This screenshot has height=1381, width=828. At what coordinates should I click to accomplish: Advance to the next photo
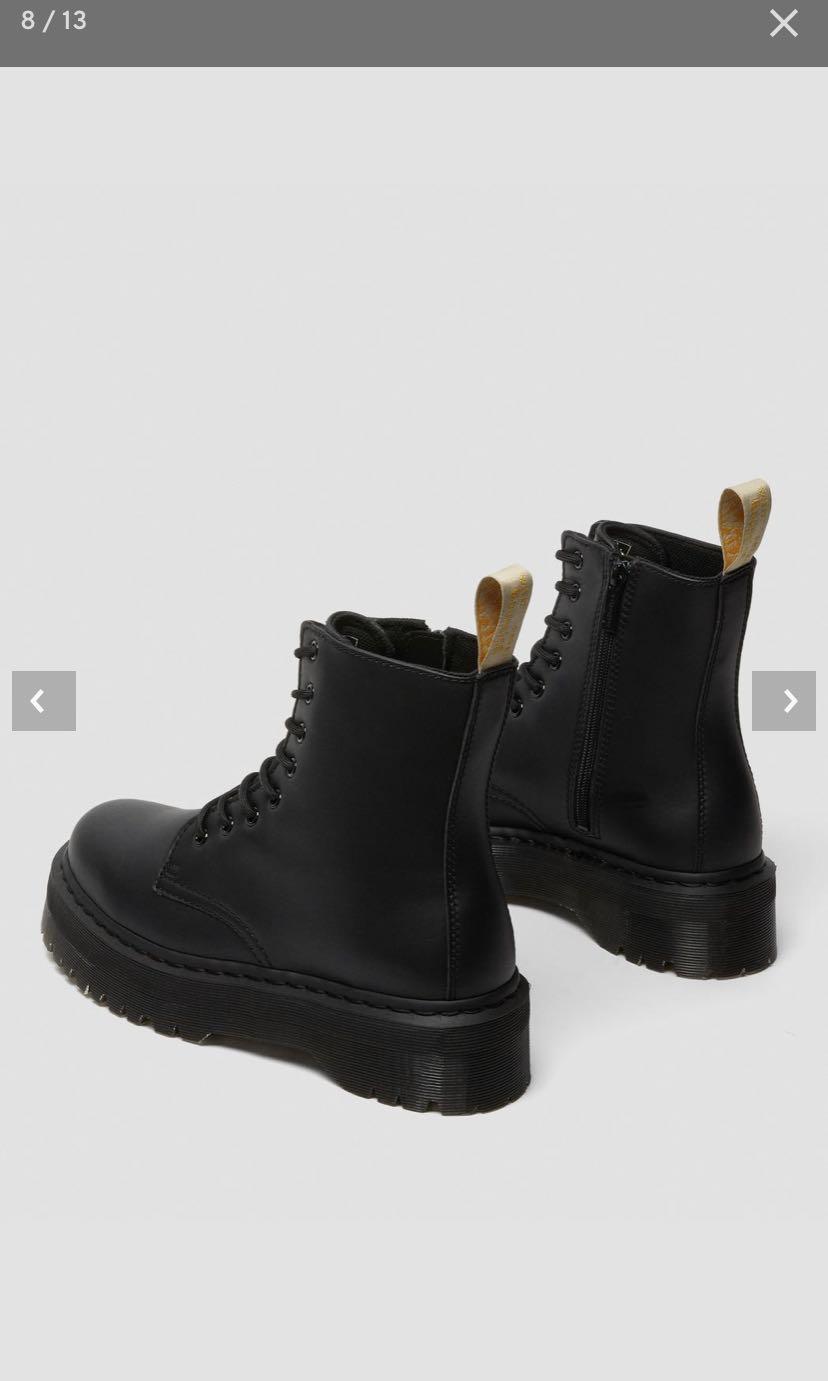[783, 701]
